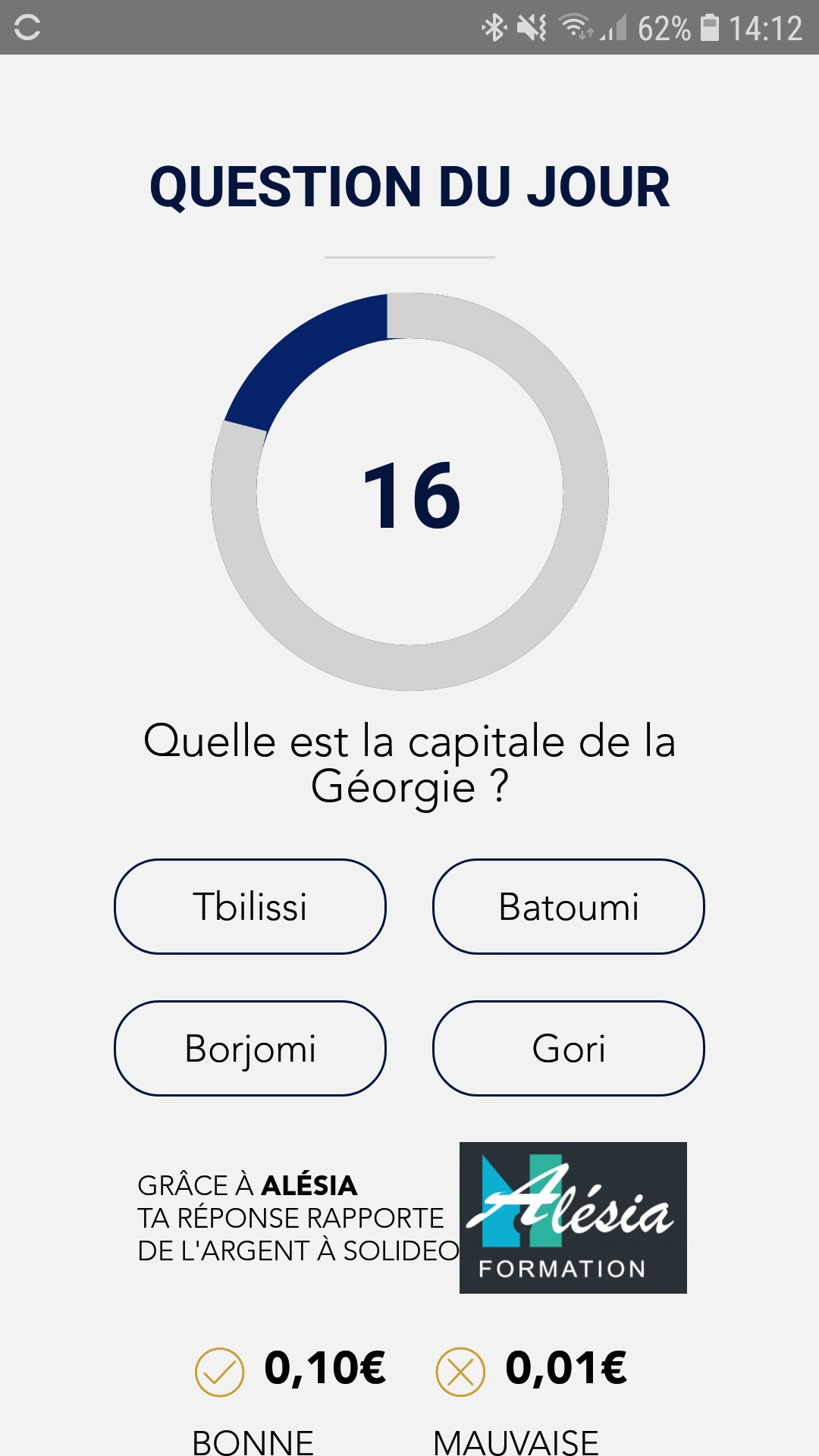Choose Batoumi as the answer
The image size is (819, 1456).
coord(569,906)
